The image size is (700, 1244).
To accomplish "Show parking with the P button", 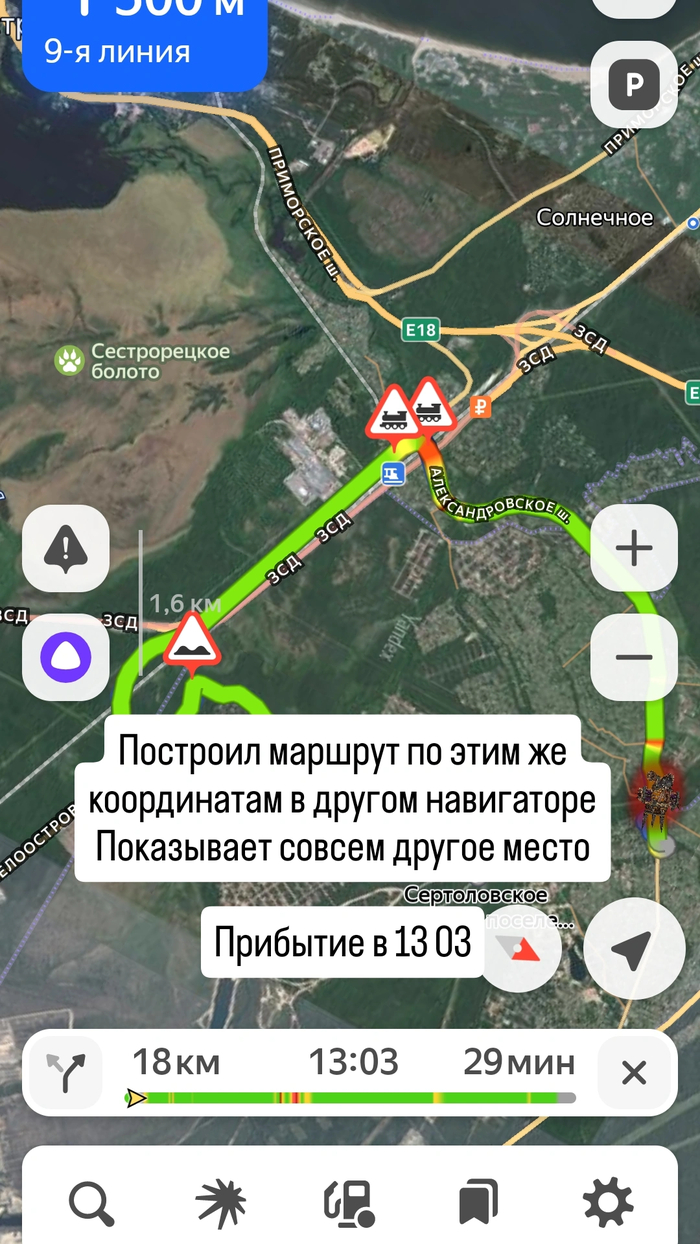I will 634,85.
